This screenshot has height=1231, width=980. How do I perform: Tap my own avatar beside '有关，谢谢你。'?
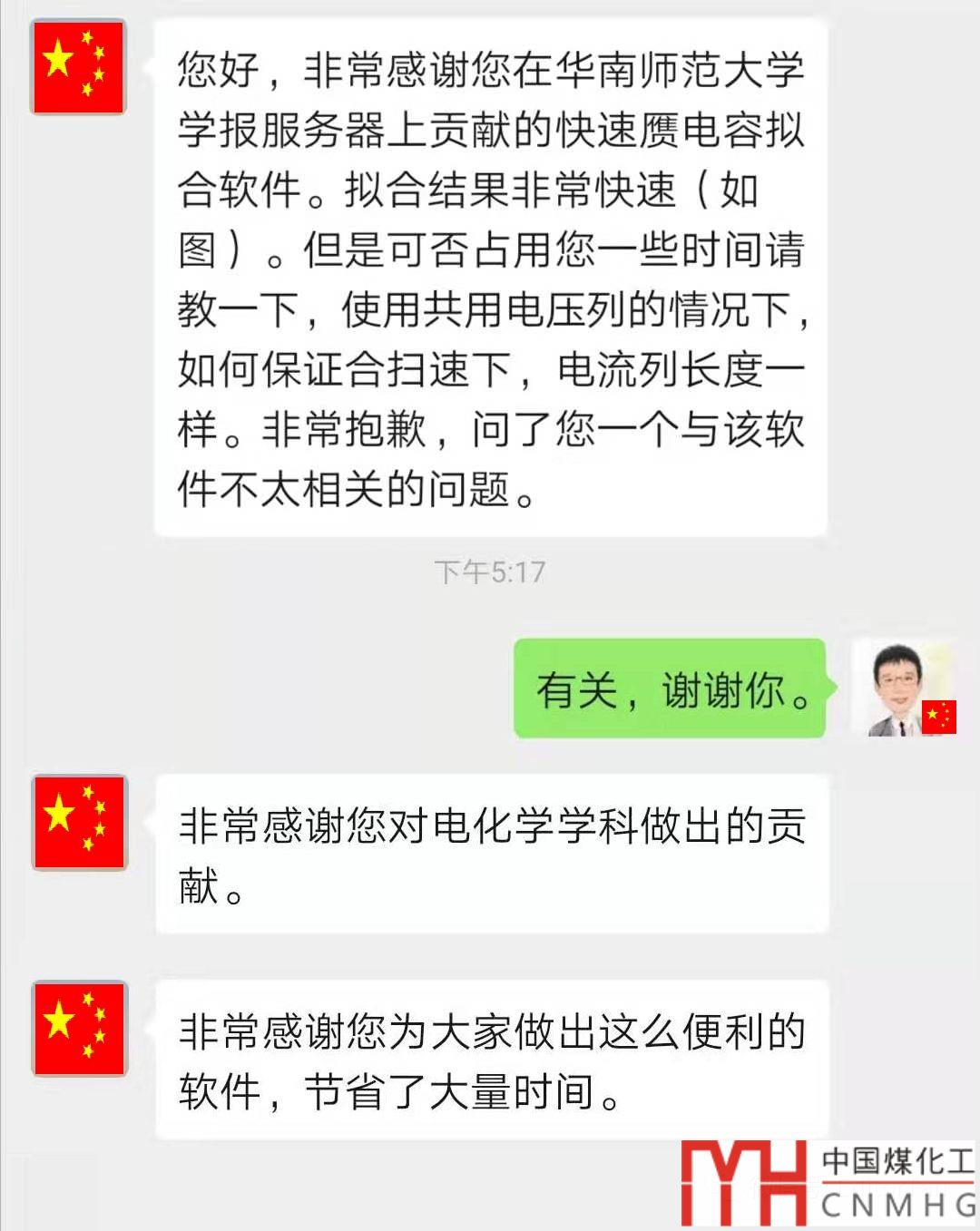(904, 689)
